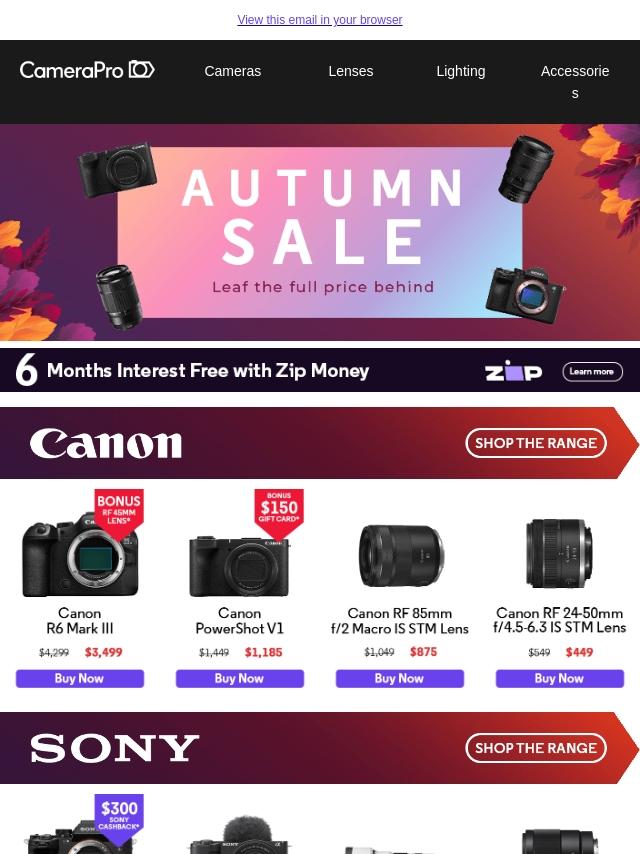Tap Learn more on the Zip Money banner
The height and width of the screenshot is (854, 640).
point(593,371)
